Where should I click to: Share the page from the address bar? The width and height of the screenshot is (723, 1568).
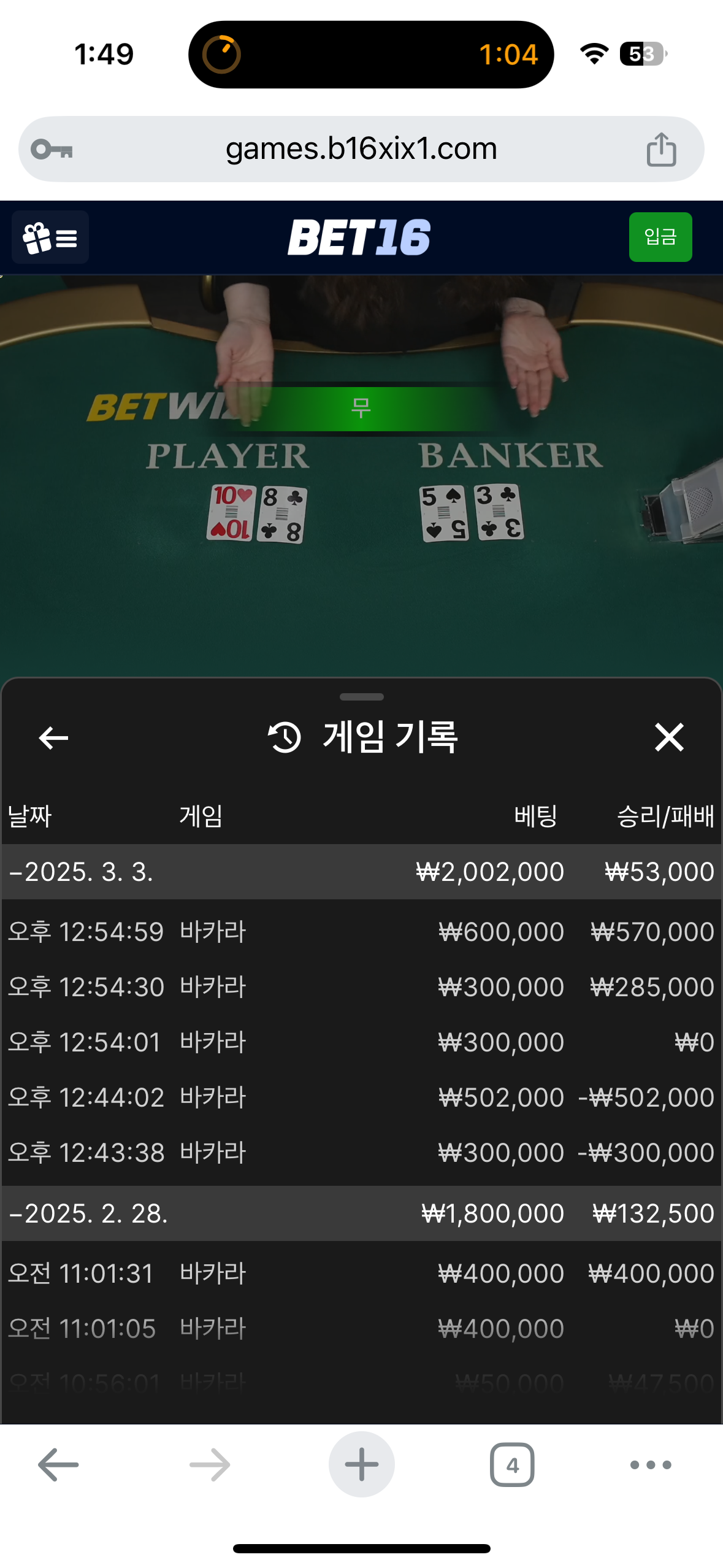[662, 149]
